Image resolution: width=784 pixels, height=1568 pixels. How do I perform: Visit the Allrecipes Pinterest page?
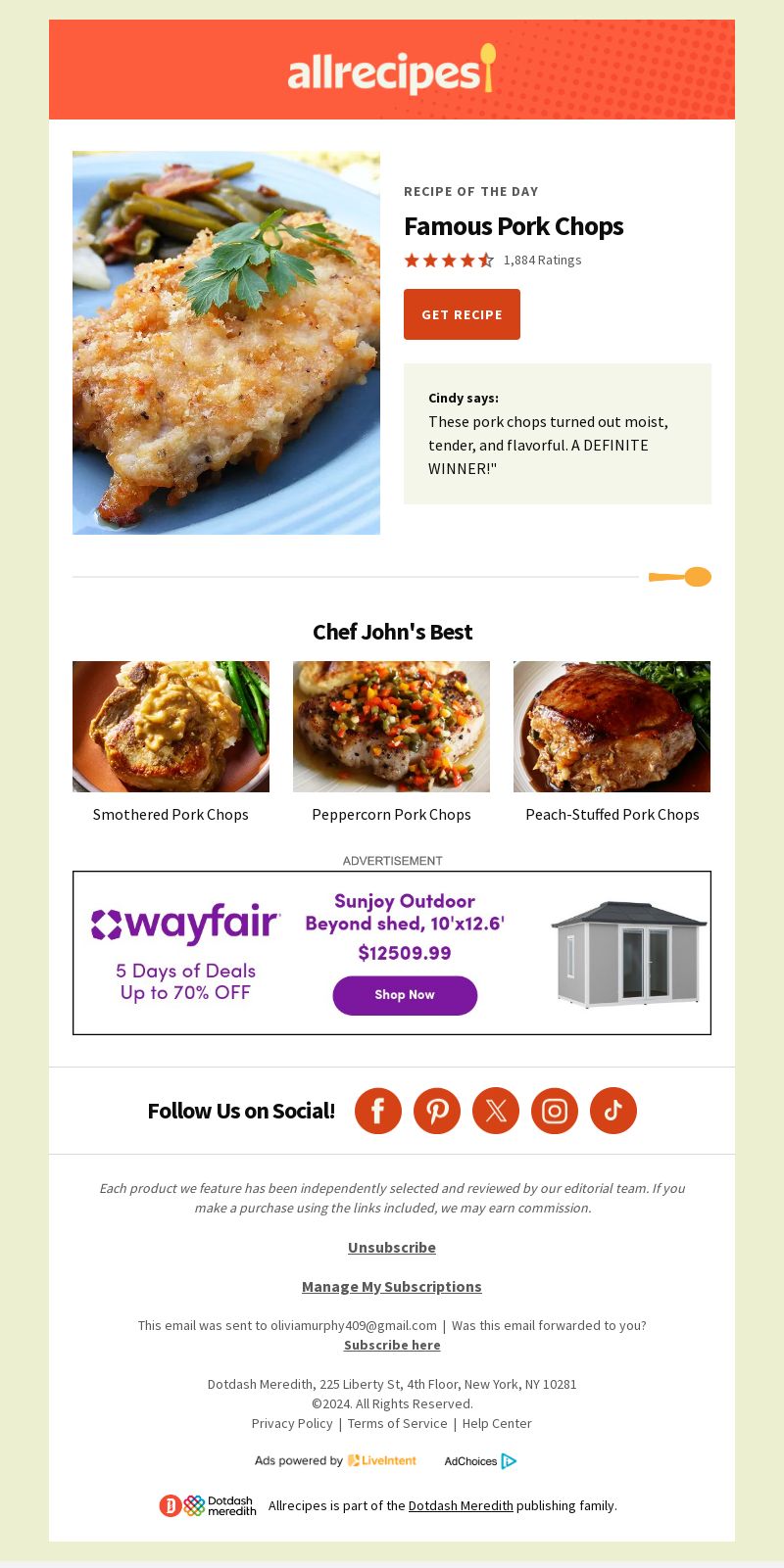(x=437, y=1111)
